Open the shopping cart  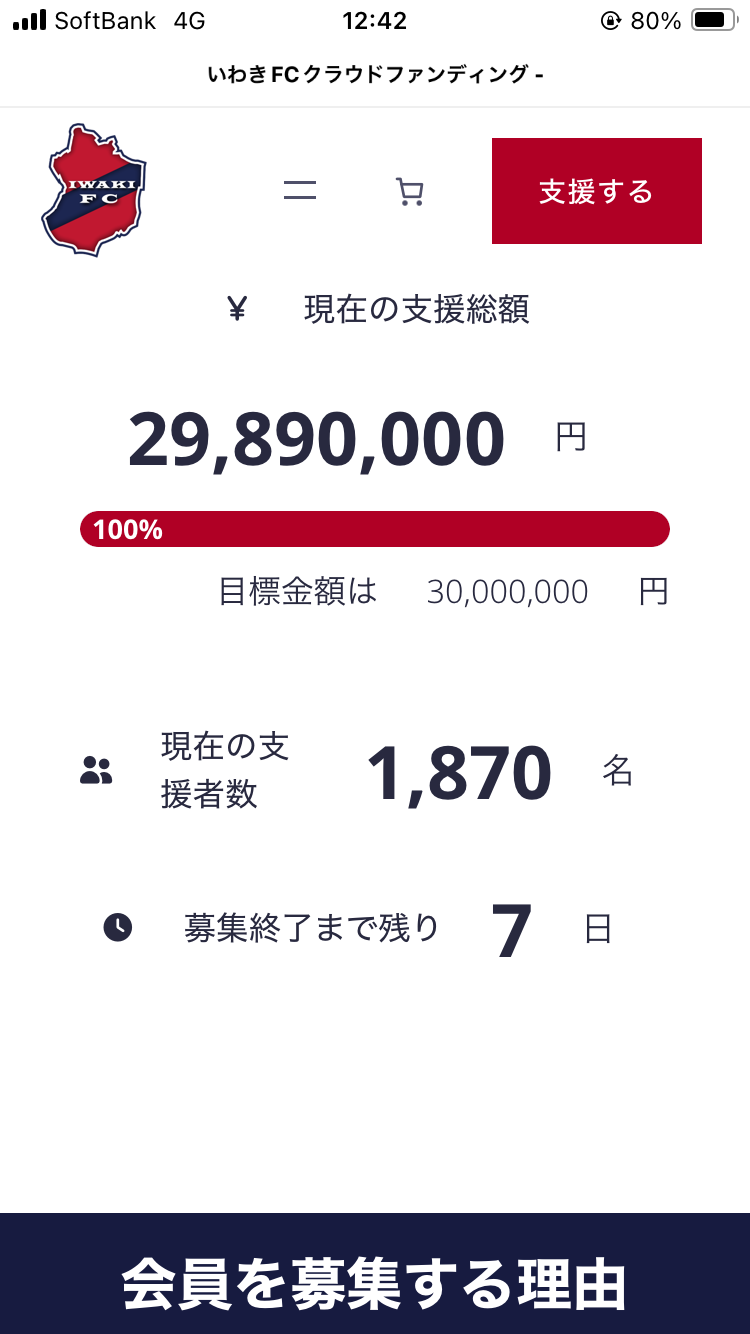click(x=410, y=191)
